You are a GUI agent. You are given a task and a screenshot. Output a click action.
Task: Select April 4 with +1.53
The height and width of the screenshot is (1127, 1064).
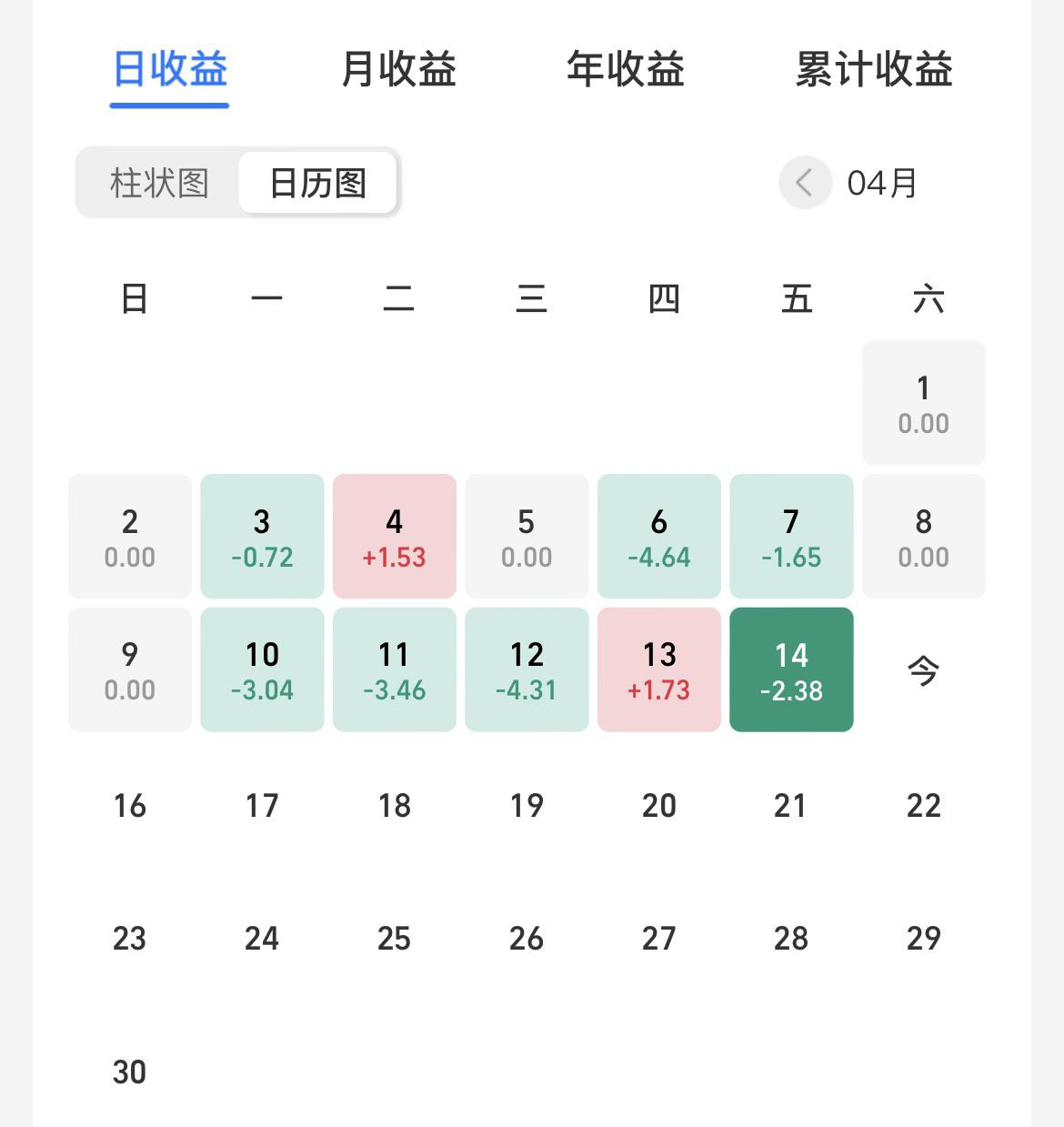click(394, 537)
